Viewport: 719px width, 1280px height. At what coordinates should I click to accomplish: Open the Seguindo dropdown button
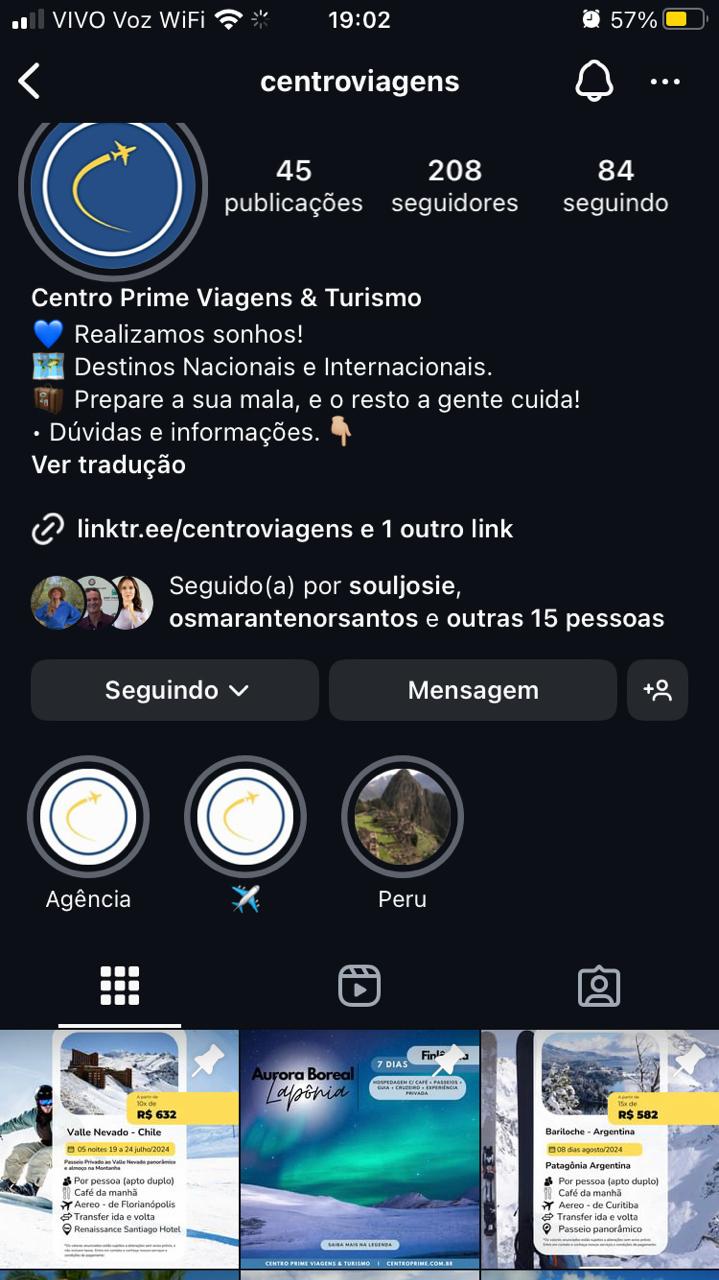[175, 690]
